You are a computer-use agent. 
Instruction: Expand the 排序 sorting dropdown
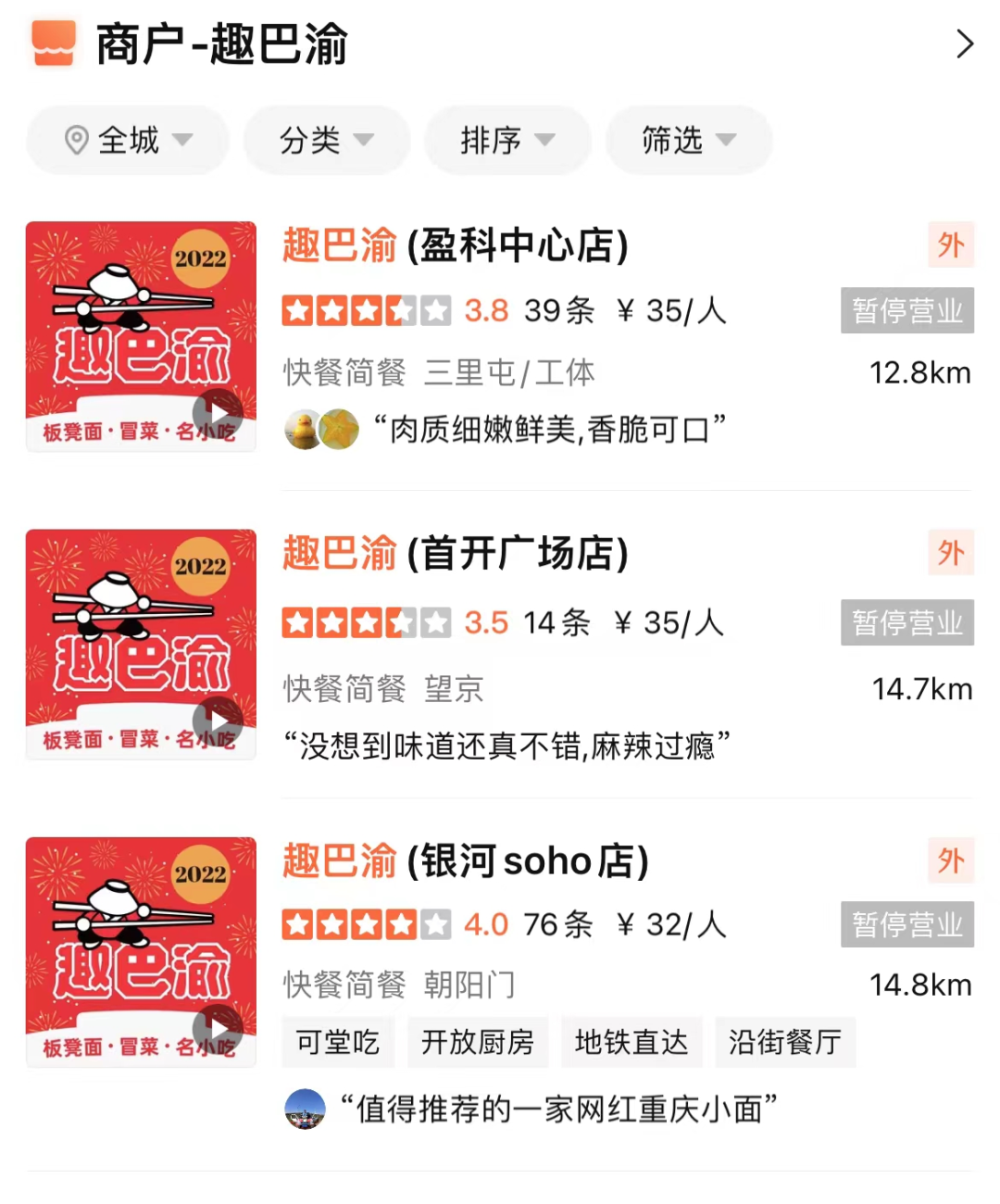point(507,141)
